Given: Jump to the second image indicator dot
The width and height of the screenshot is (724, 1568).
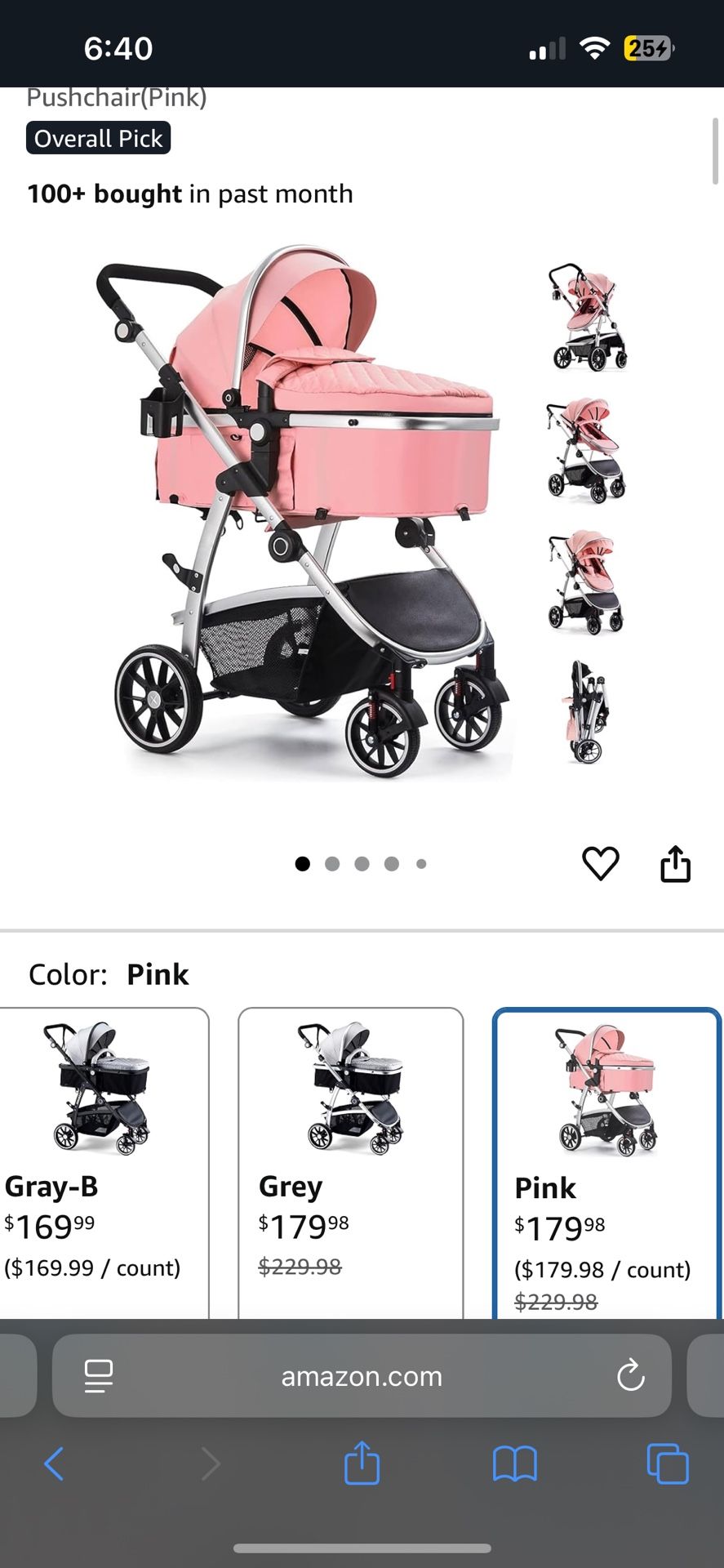Looking at the screenshot, I should [x=332, y=864].
